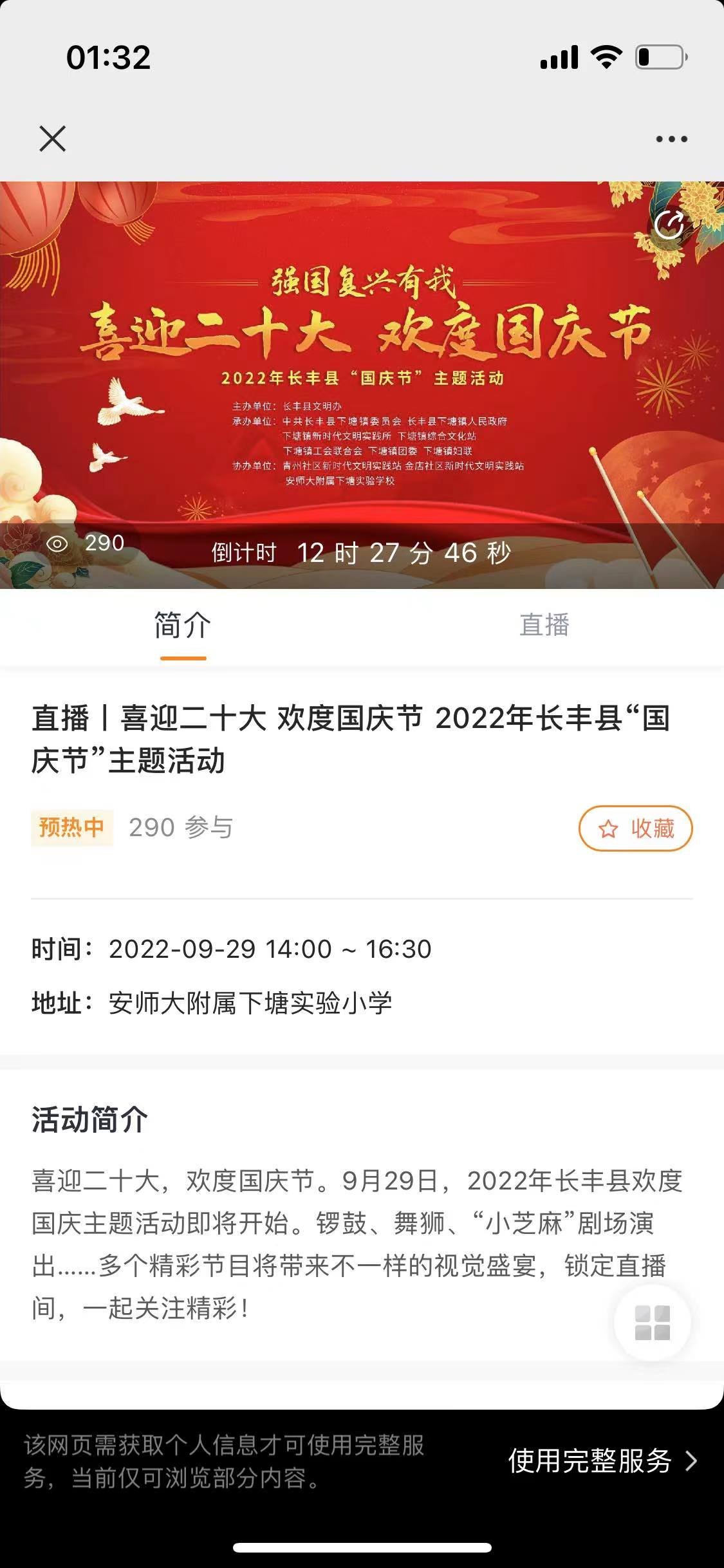Image resolution: width=724 pixels, height=1568 pixels.
Task: Switch to the 直播 tab
Action: 544,625
